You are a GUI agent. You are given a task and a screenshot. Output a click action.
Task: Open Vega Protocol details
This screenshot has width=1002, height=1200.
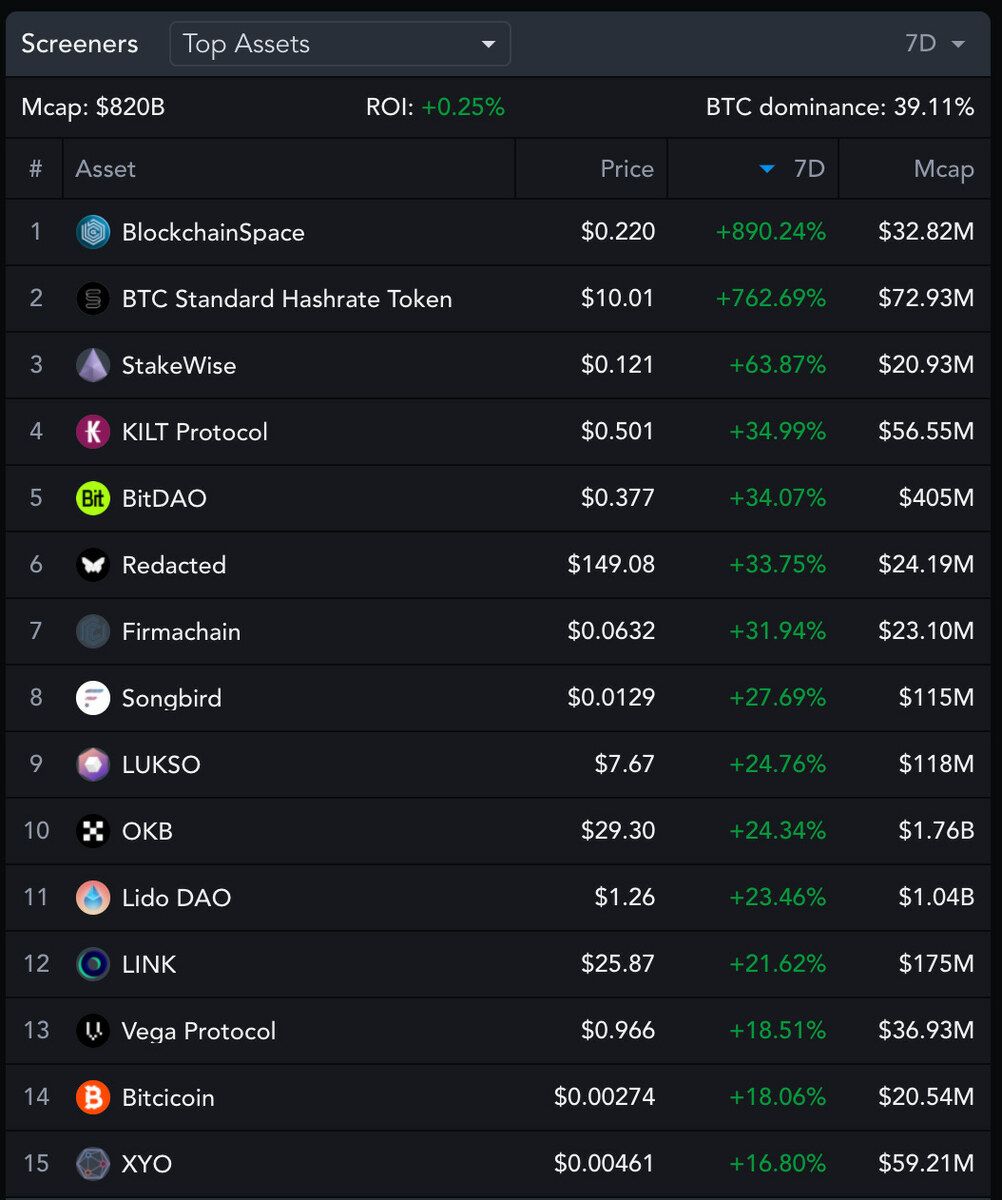point(198,1031)
